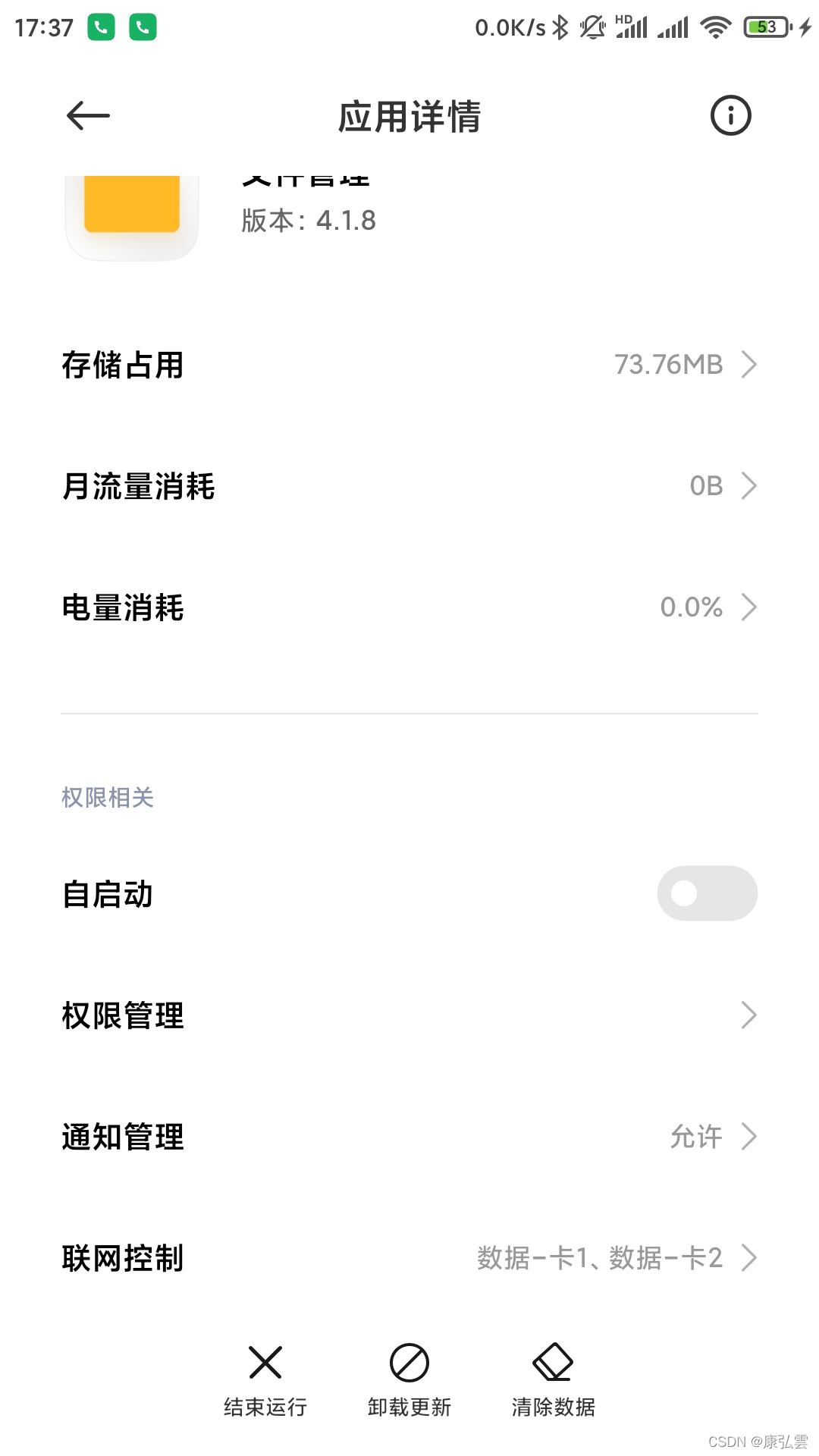This screenshot has height=1456, width=819.
Task: Open 通知管理 notification settings
Action: (409, 1137)
